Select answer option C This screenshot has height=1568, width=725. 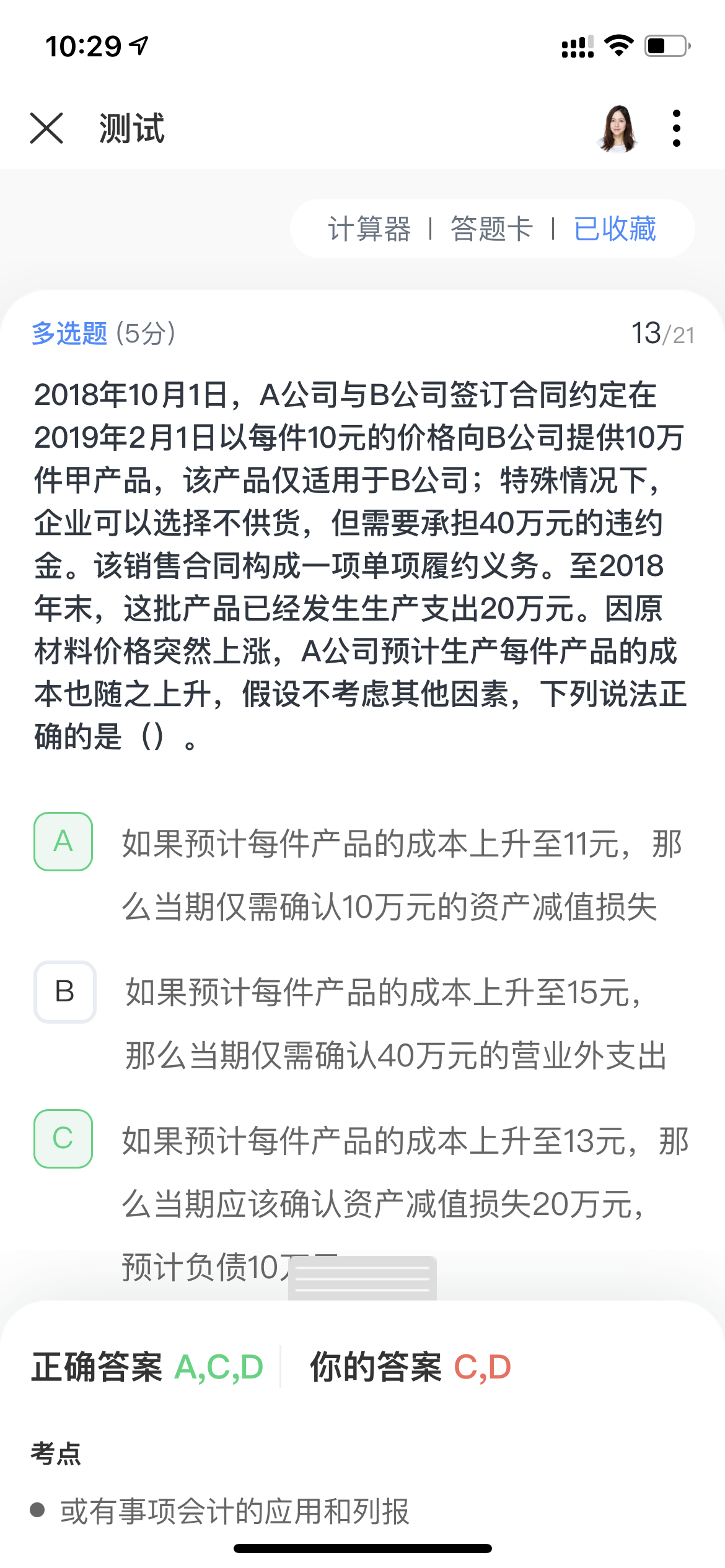coord(63,1139)
